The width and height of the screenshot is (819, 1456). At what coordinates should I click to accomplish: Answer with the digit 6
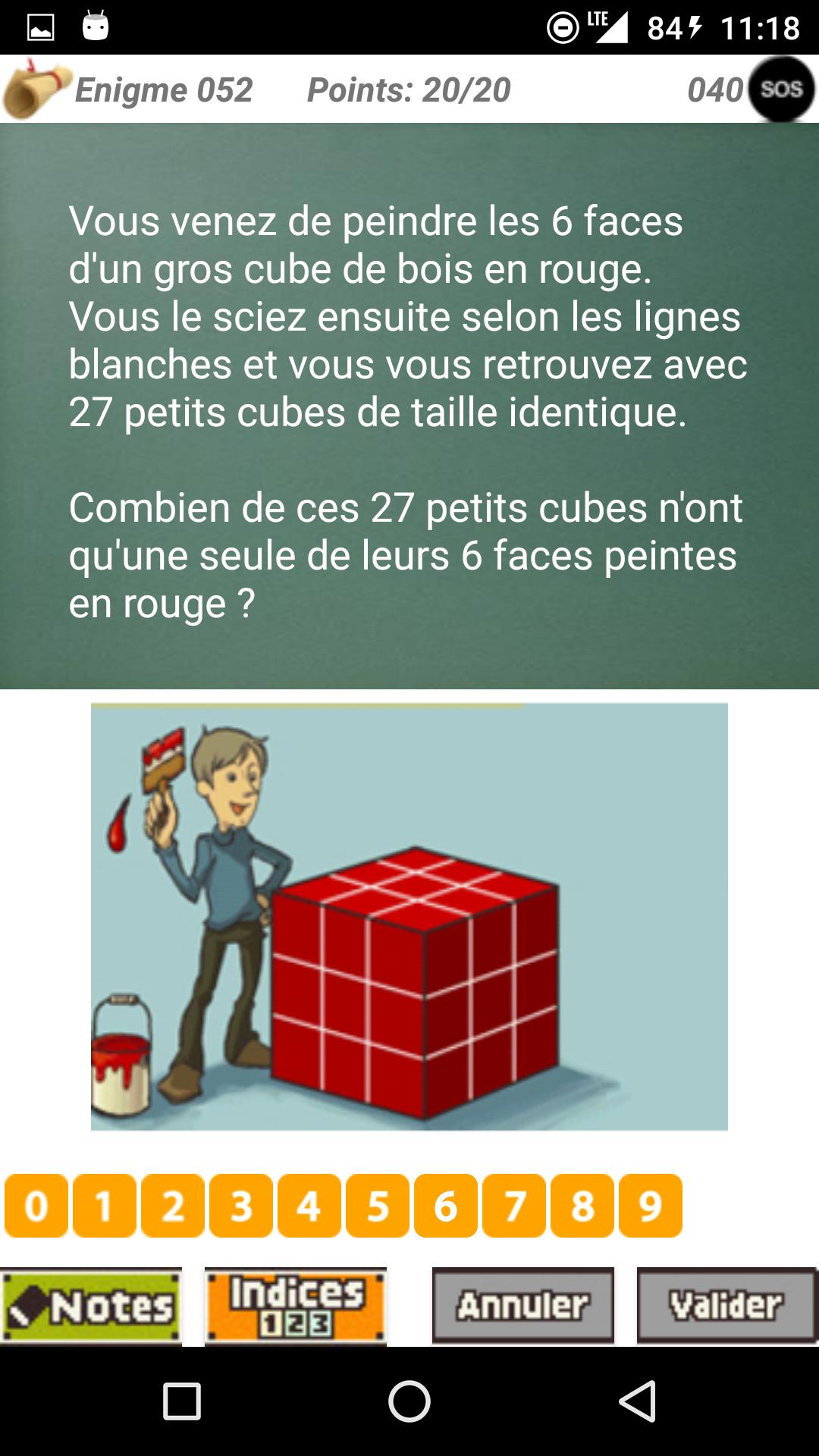[446, 1206]
